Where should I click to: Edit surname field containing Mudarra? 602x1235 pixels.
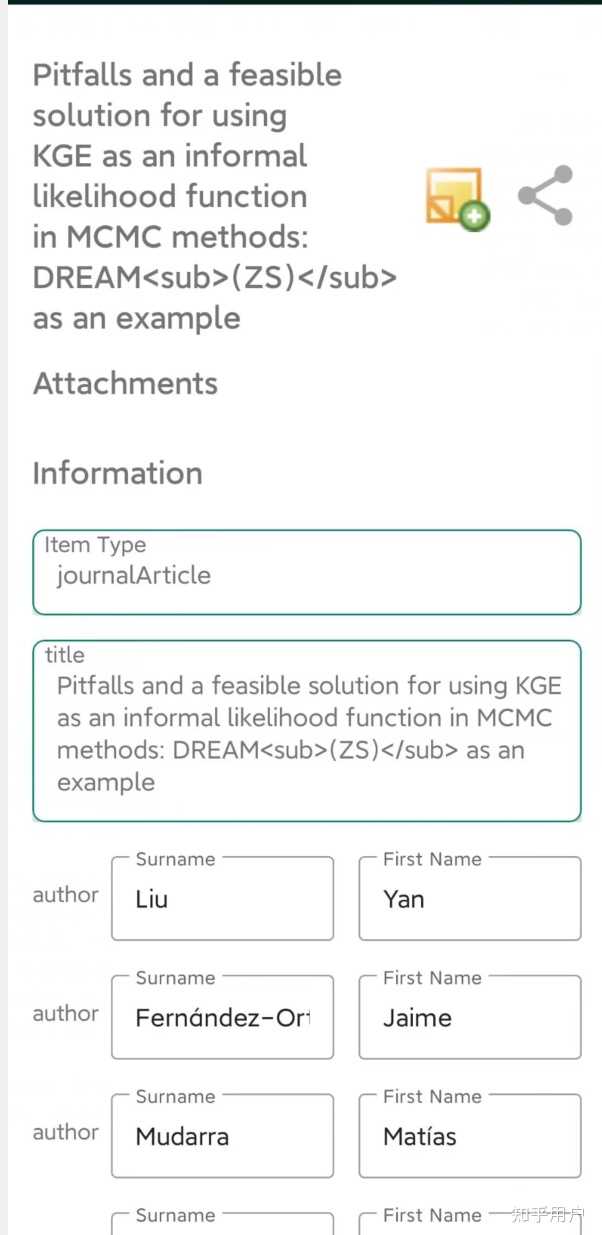point(222,1136)
